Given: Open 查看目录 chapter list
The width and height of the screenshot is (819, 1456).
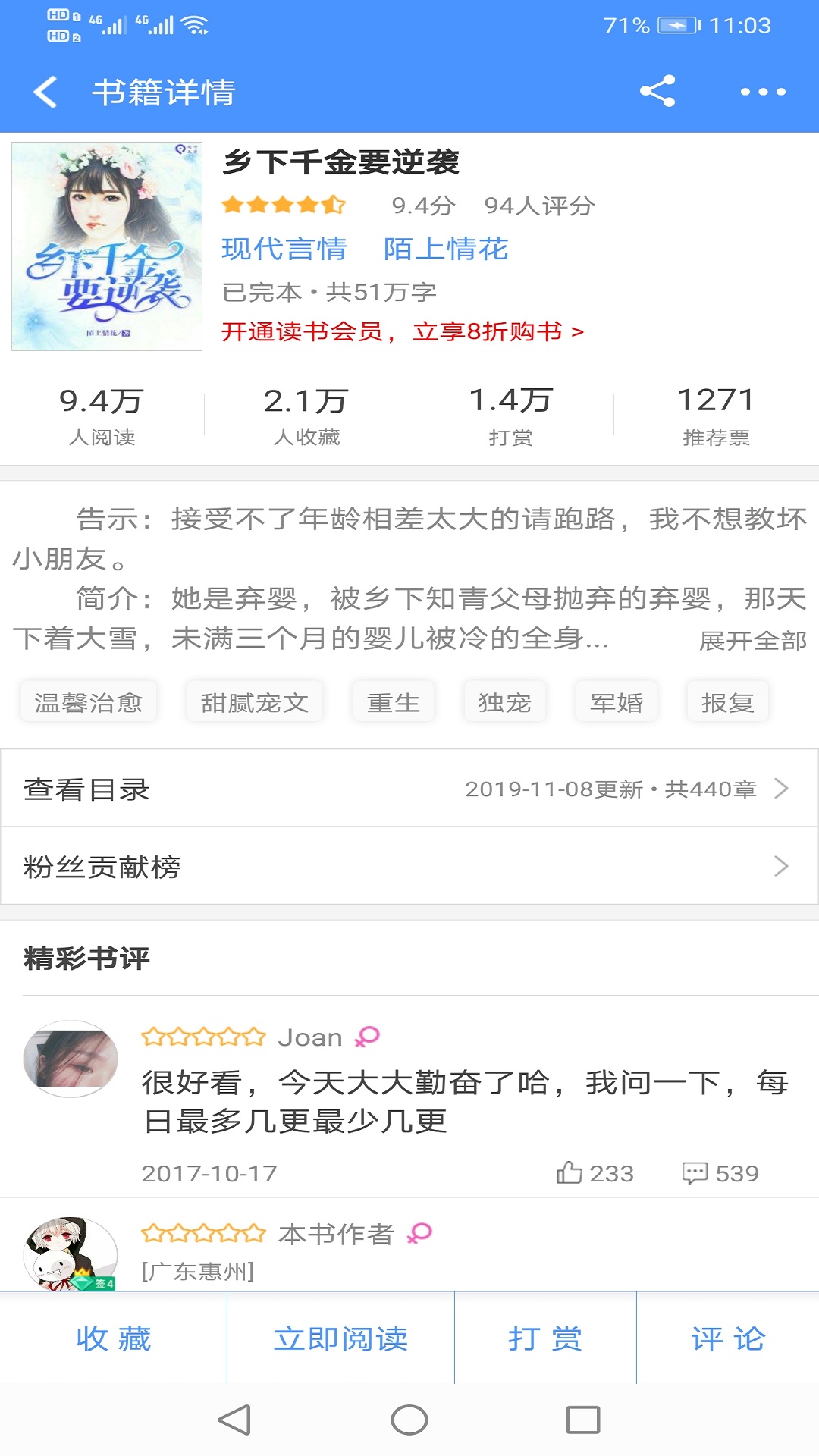Looking at the screenshot, I should coord(409,789).
